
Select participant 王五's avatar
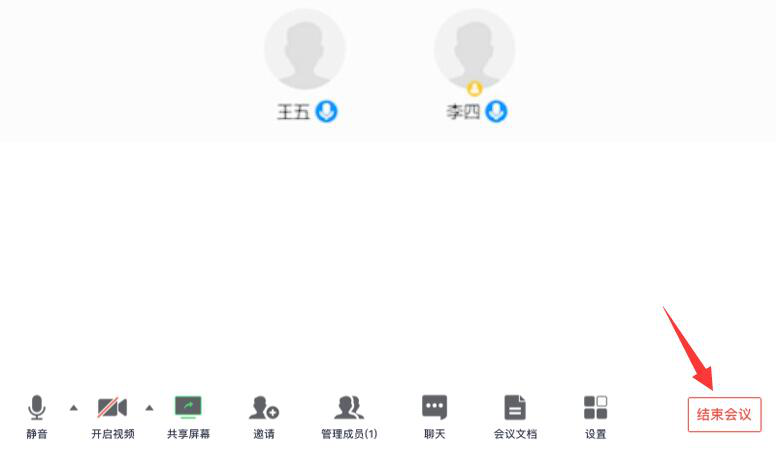[x=305, y=50]
